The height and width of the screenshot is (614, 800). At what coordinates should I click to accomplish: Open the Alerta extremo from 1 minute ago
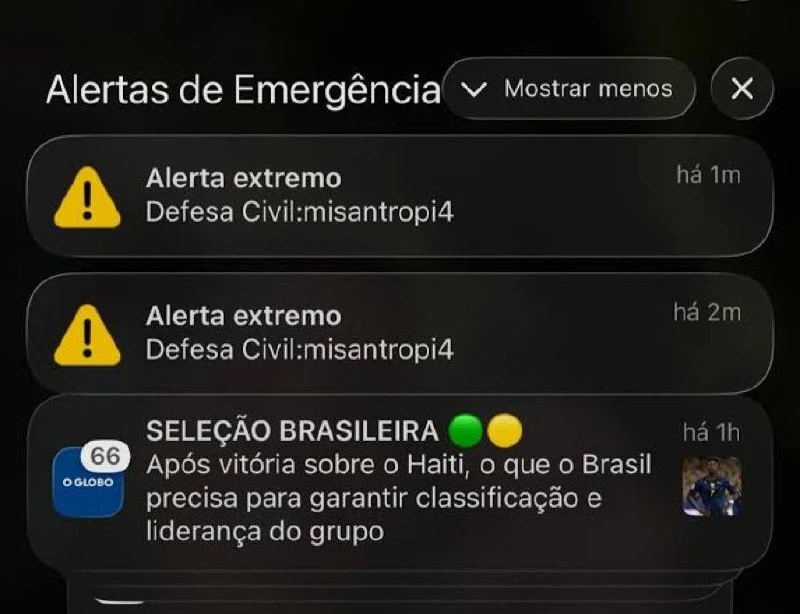coord(400,197)
